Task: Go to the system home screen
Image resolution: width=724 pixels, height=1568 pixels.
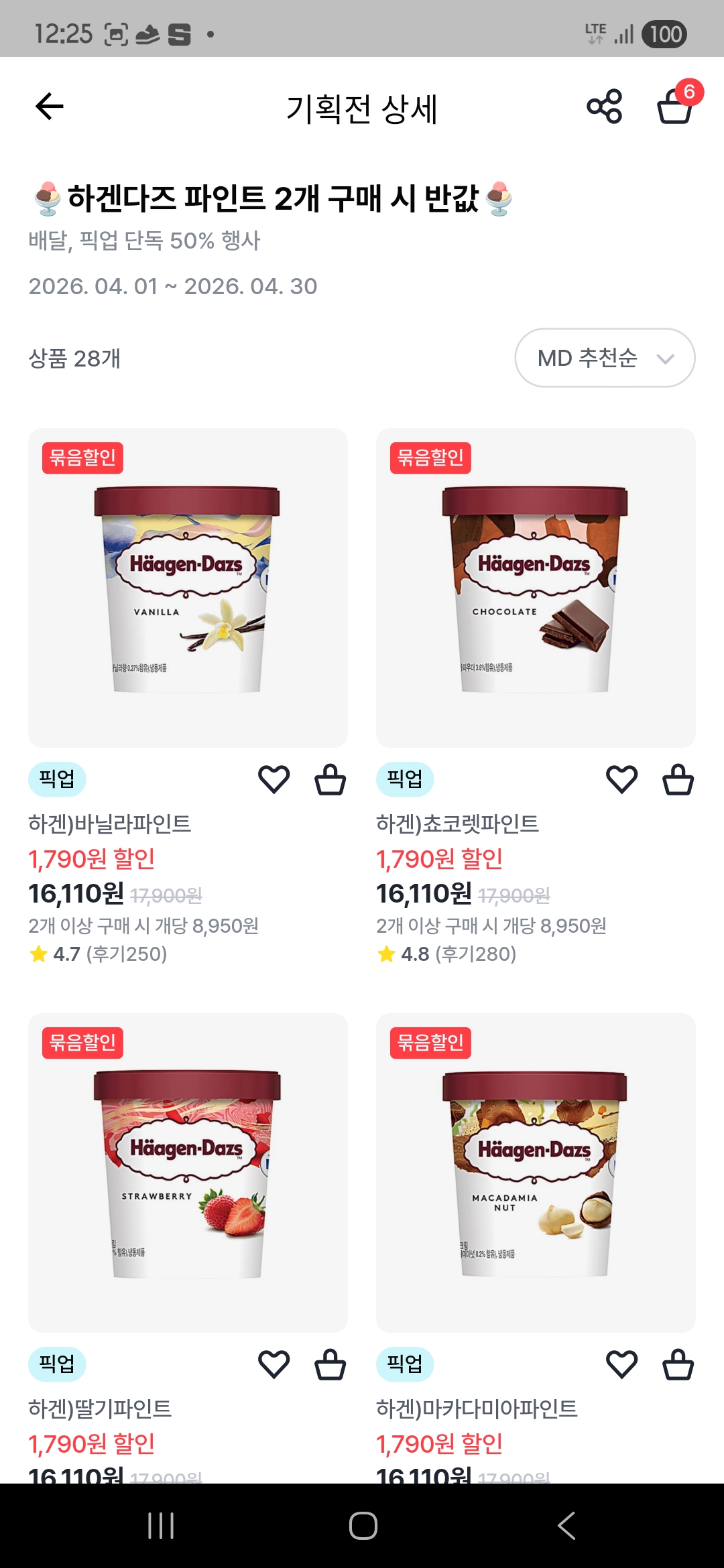Action: point(363,1526)
